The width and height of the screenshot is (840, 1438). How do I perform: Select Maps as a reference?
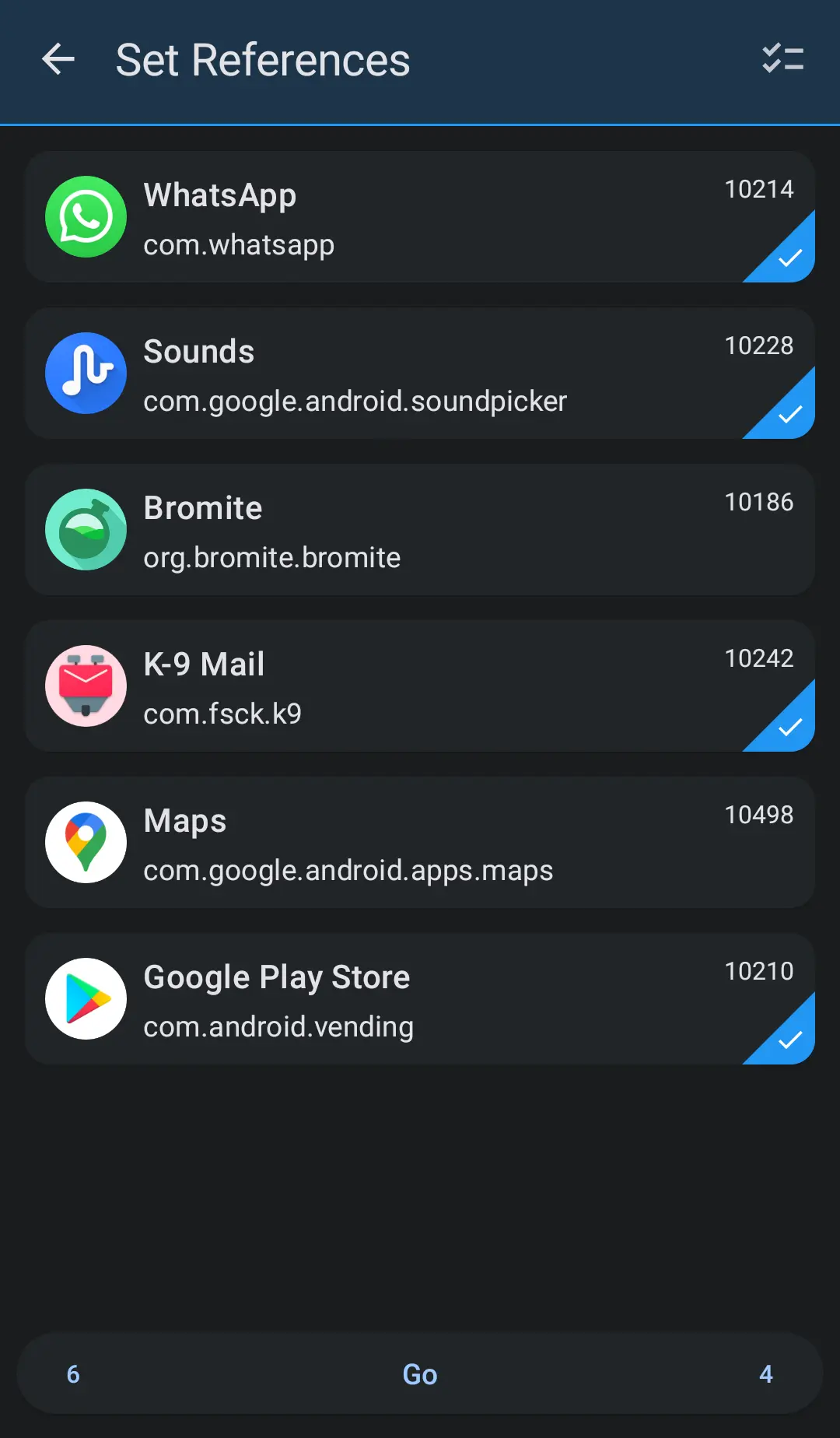coord(420,843)
